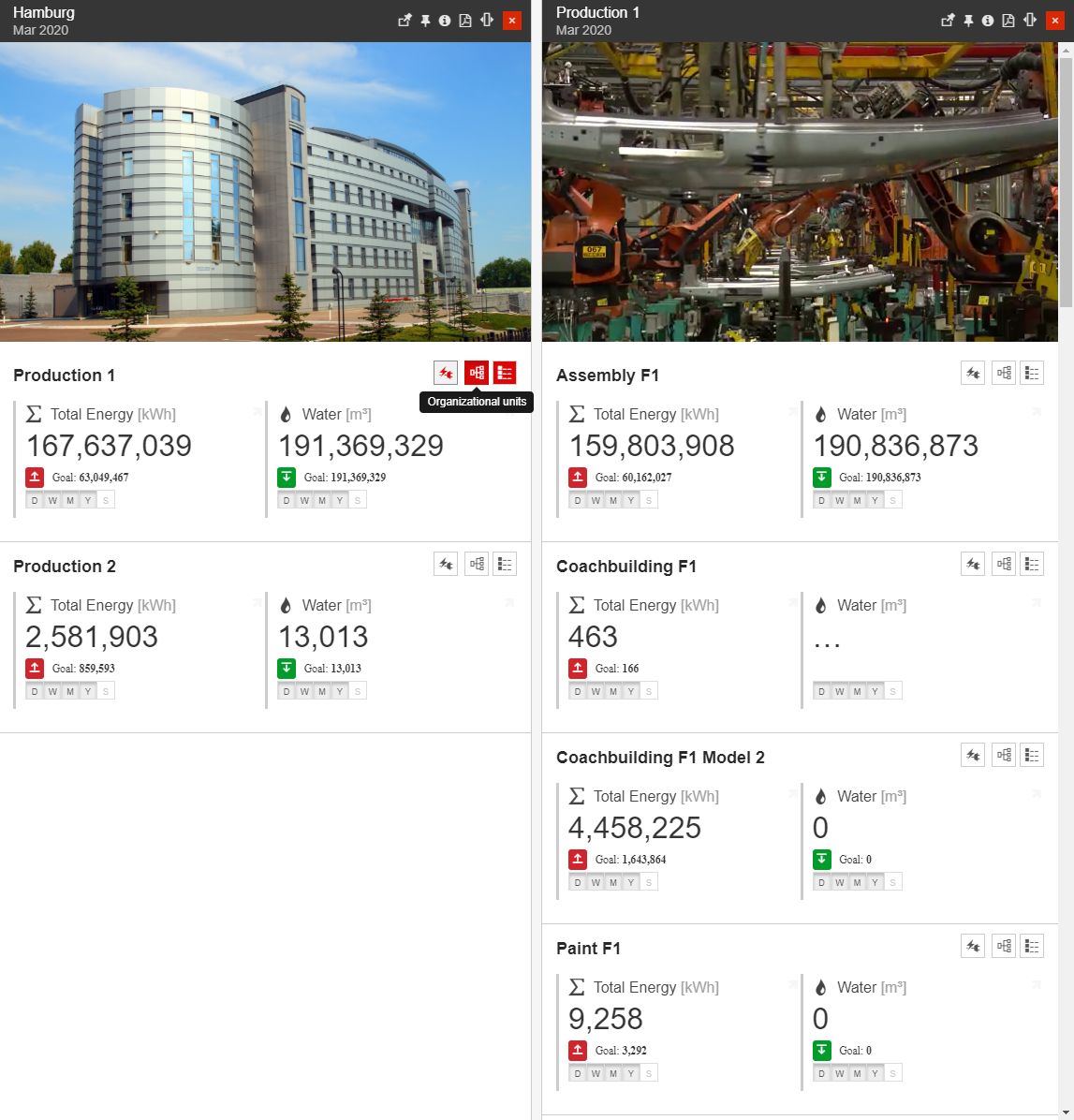The height and width of the screenshot is (1120, 1074).
Task: Show info for the Hamburg panel
Action: [x=445, y=21]
